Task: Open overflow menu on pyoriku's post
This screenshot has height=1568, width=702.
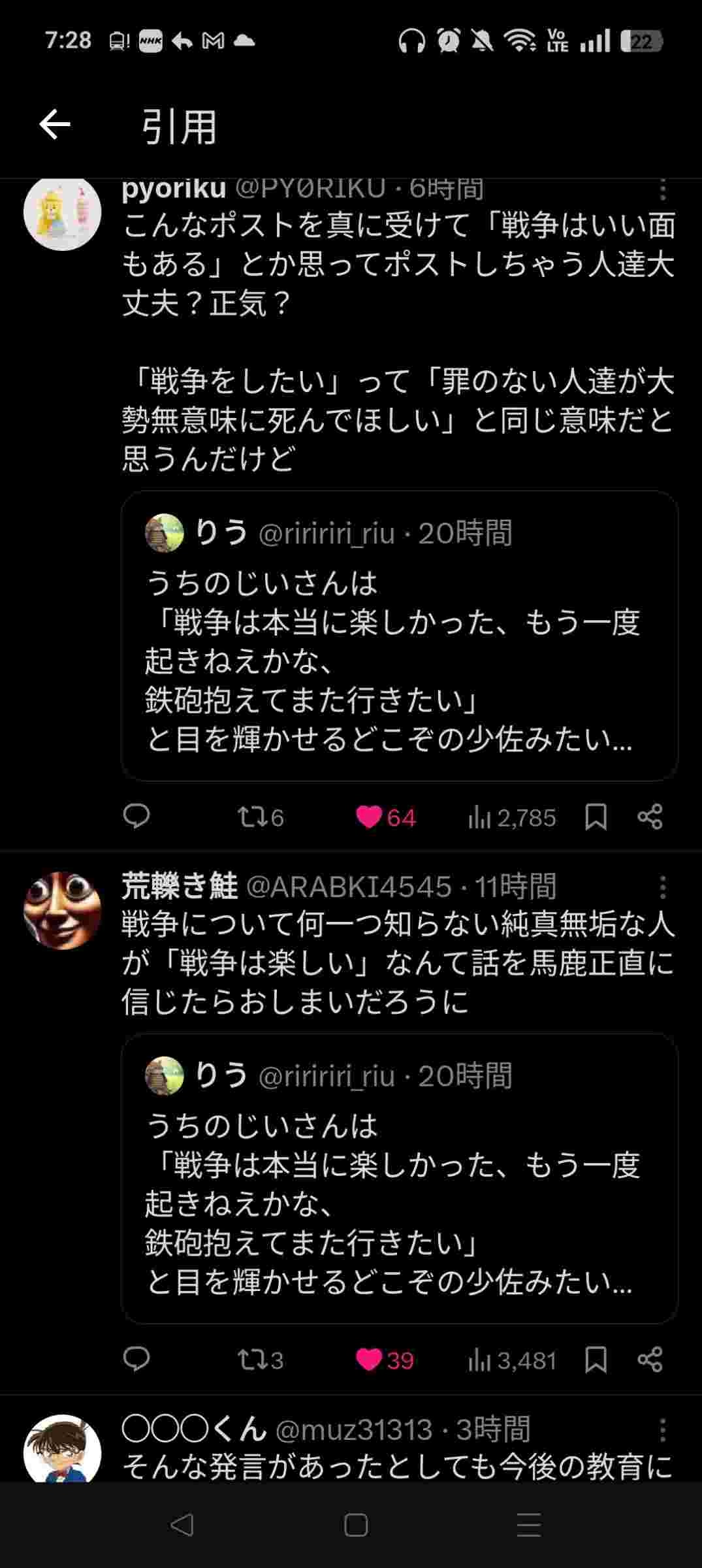Action: (x=662, y=190)
